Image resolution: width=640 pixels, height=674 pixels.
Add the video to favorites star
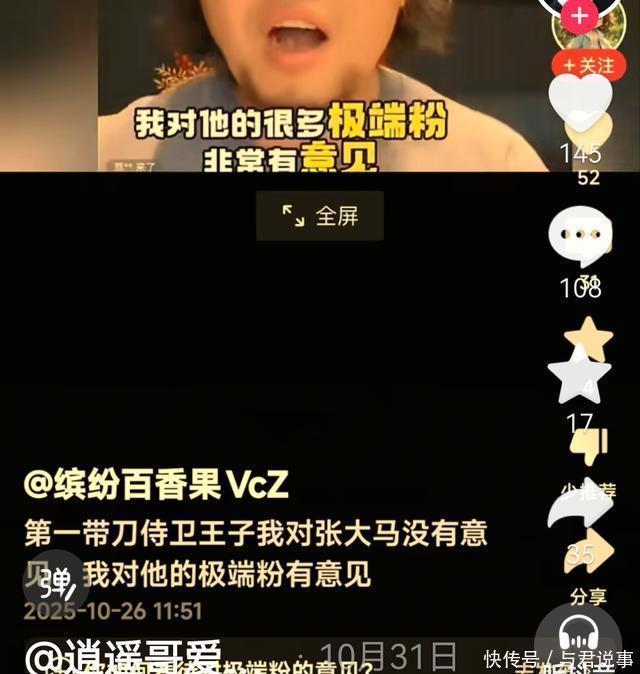coord(580,373)
